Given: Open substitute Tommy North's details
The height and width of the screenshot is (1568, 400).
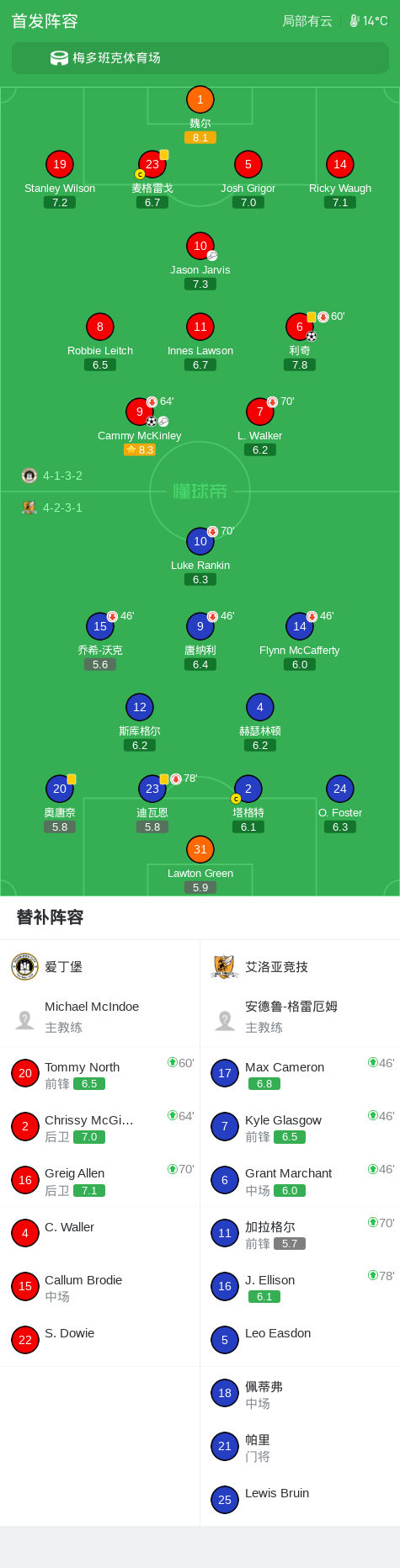Looking at the screenshot, I should (99, 1073).
